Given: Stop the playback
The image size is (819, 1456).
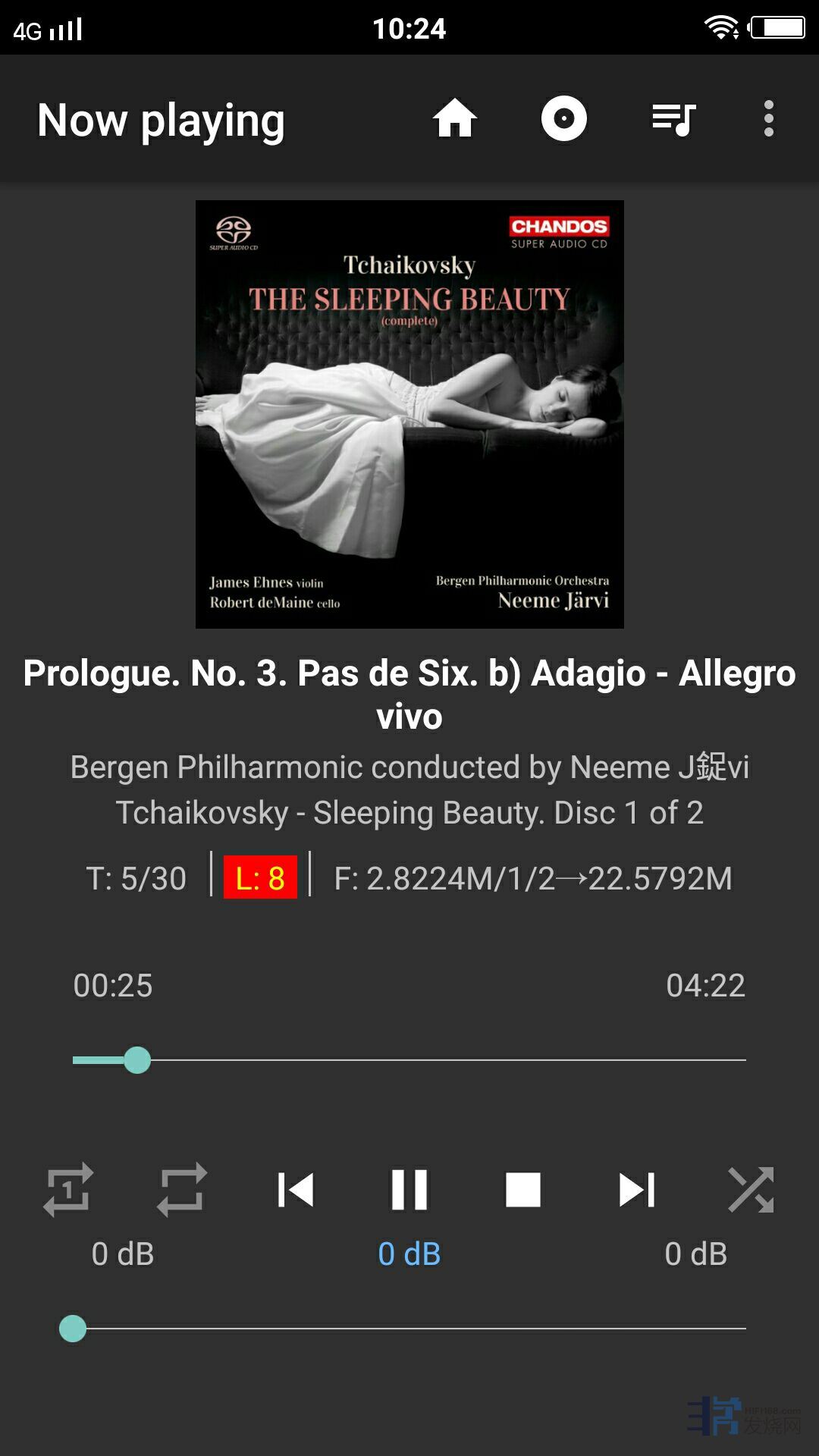Looking at the screenshot, I should [523, 1189].
